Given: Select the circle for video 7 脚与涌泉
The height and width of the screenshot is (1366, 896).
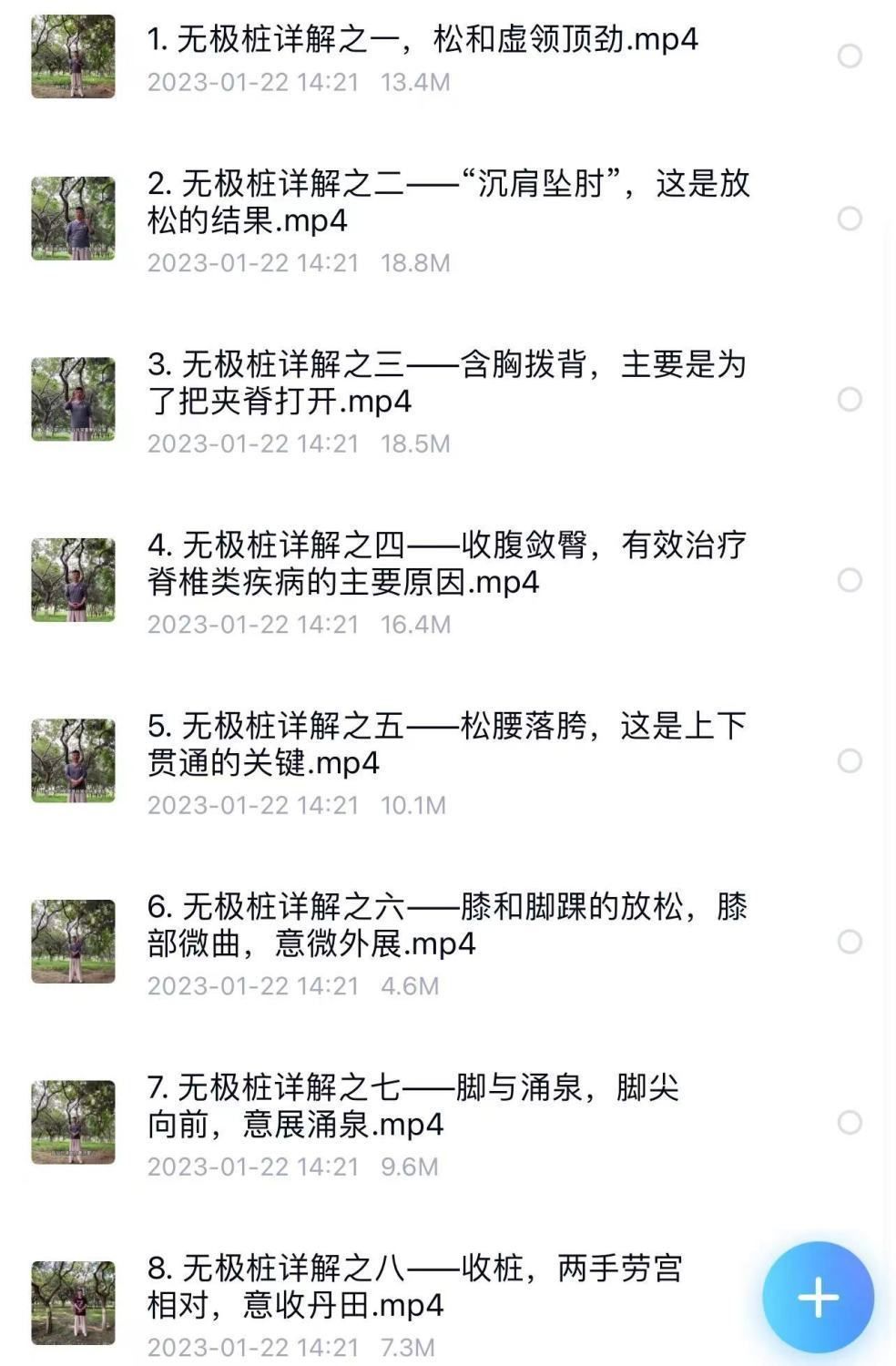Looking at the screenshot, I should 850,1122.
